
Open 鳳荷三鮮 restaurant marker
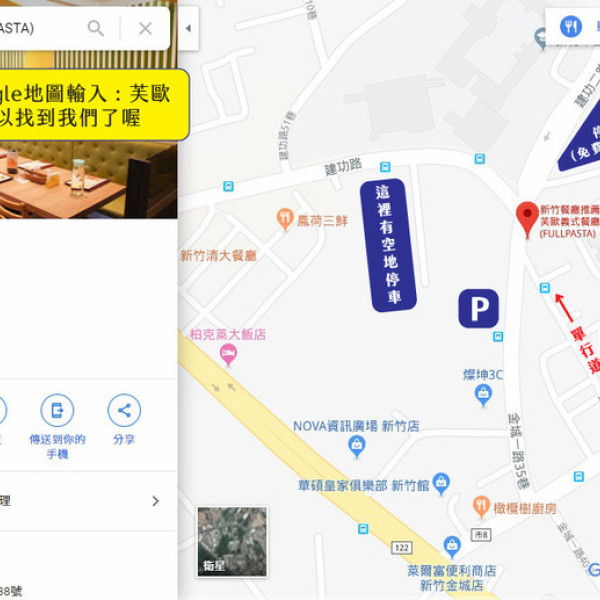(x=285, y=217)
